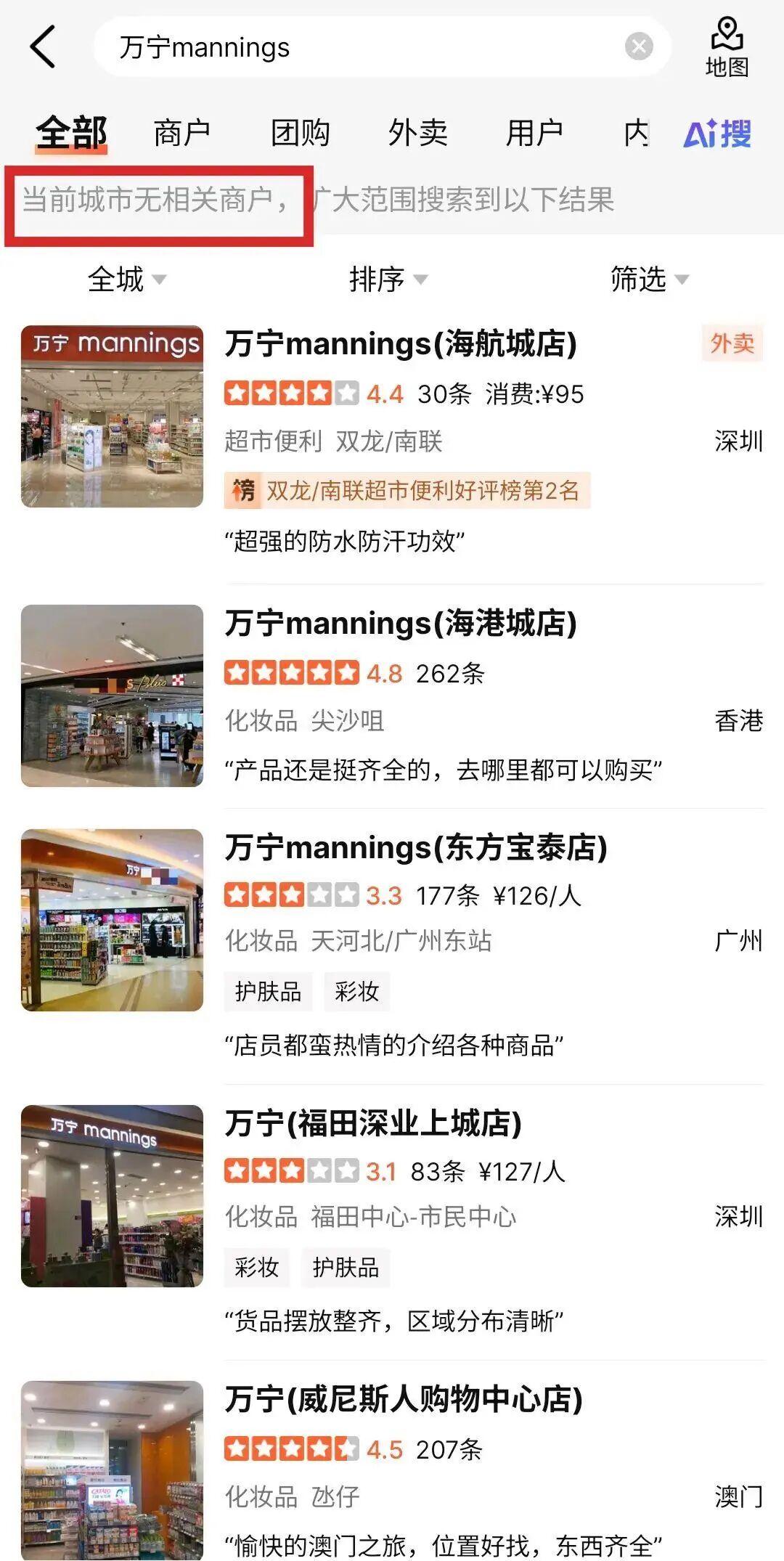784x1561 pixels.
Task: Expand the 排序 sort dropdown
Action: [x=388, y=280]
